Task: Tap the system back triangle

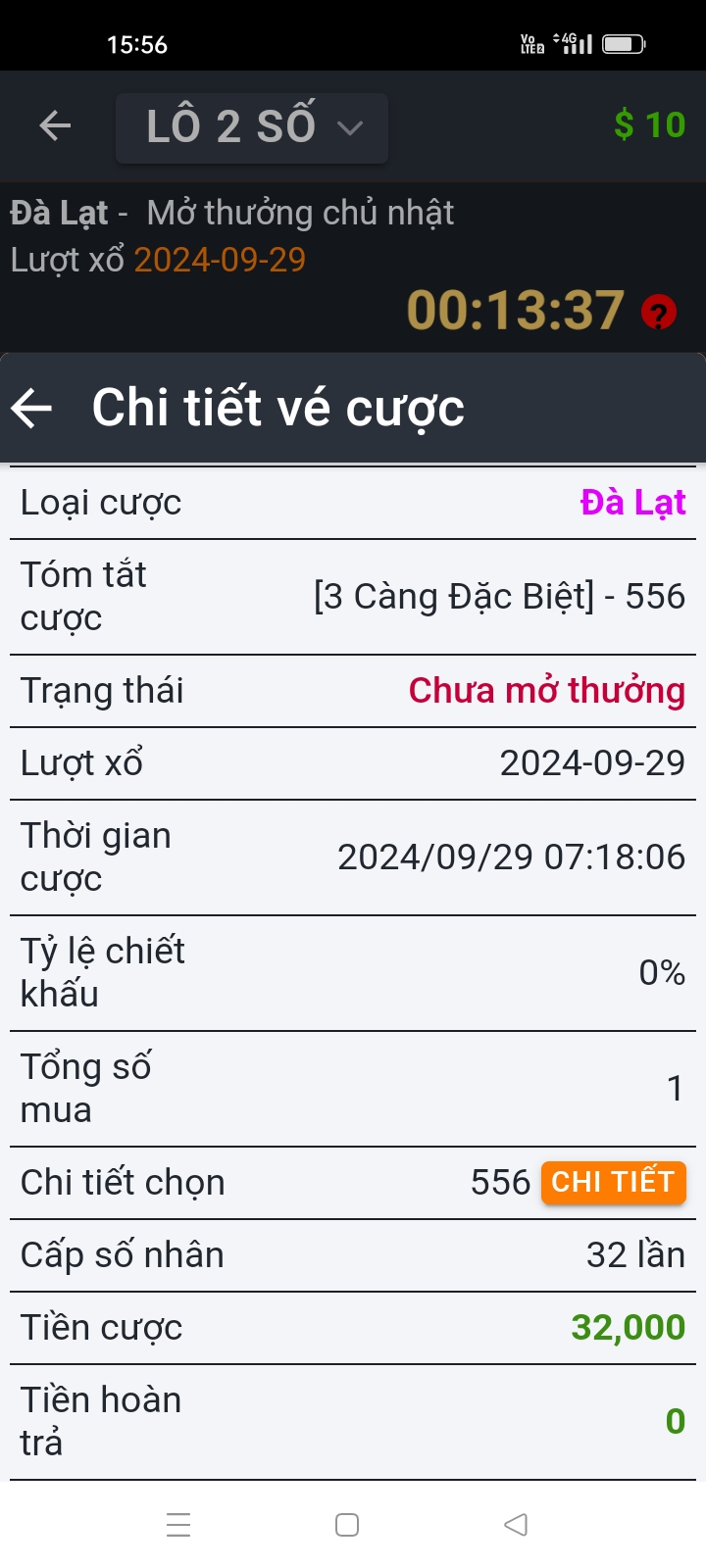Action: [516, 1525]
